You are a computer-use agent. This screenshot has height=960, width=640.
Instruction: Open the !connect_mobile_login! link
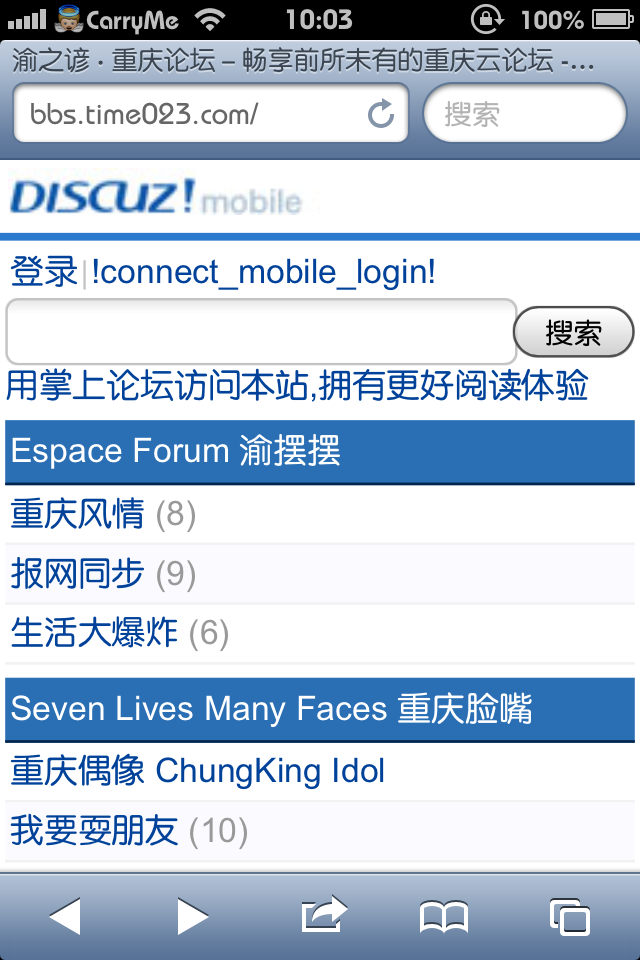[x=263, y=271]
